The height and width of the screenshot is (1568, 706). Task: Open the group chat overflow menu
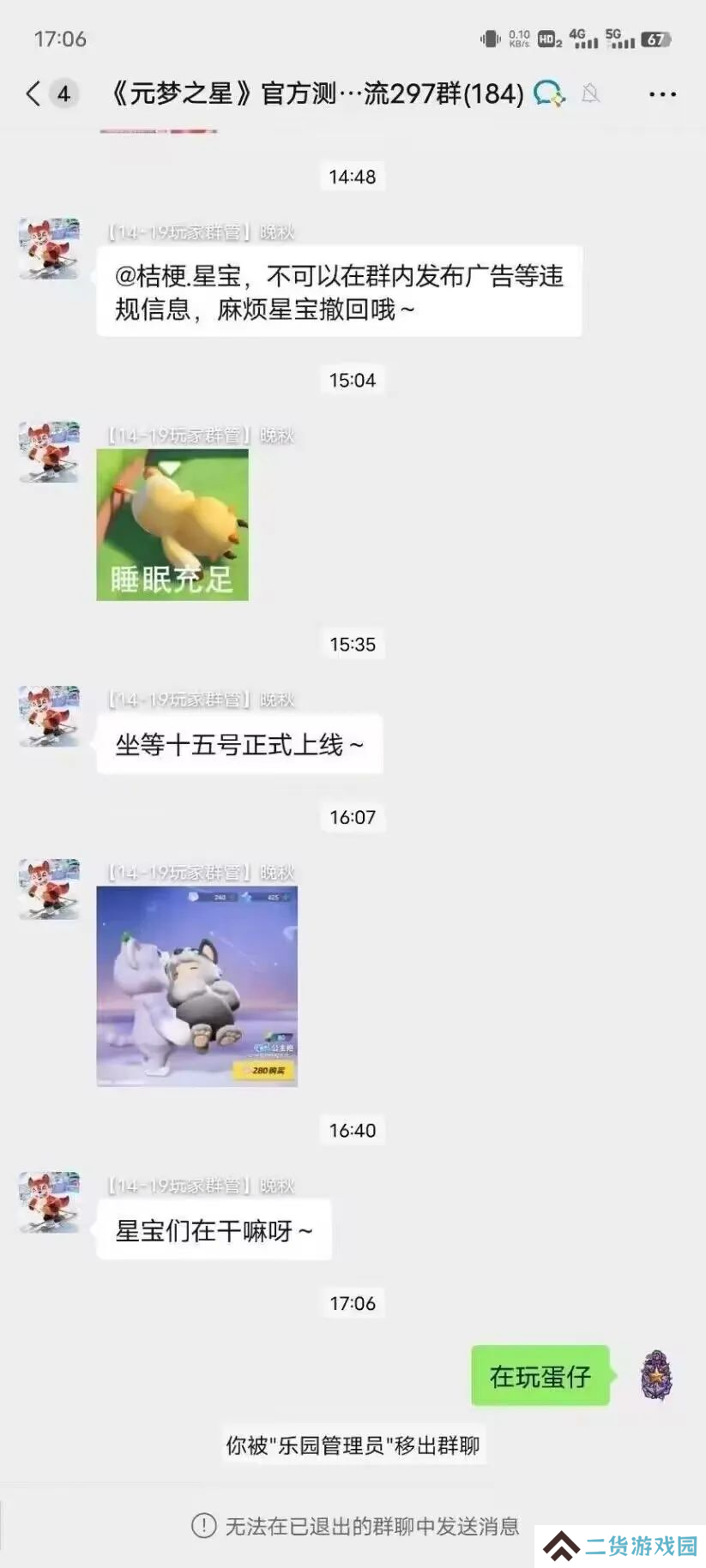click(x=662, y=93)
